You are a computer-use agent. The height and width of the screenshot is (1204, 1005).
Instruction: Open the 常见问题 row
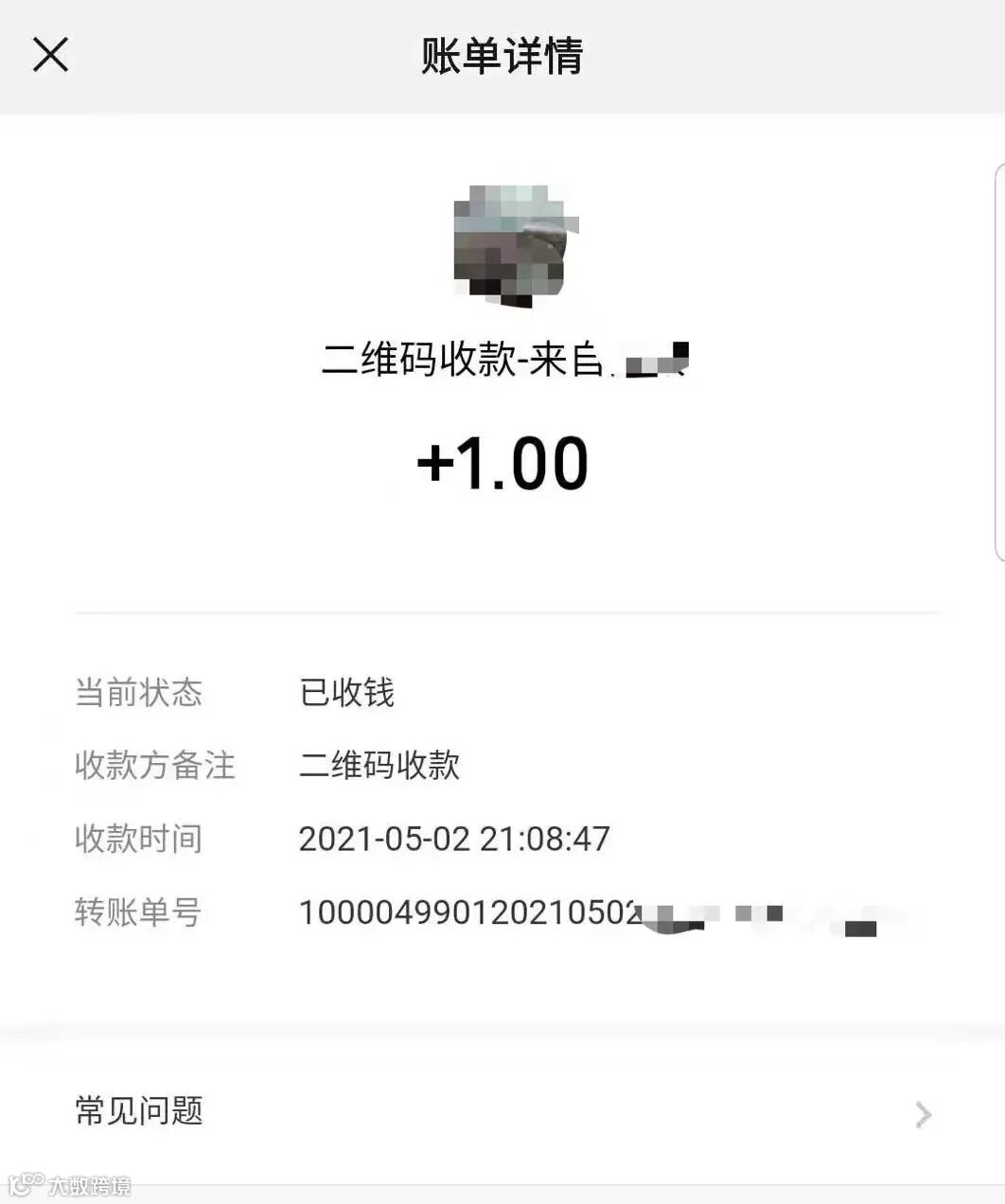[x=502, y=1112]
